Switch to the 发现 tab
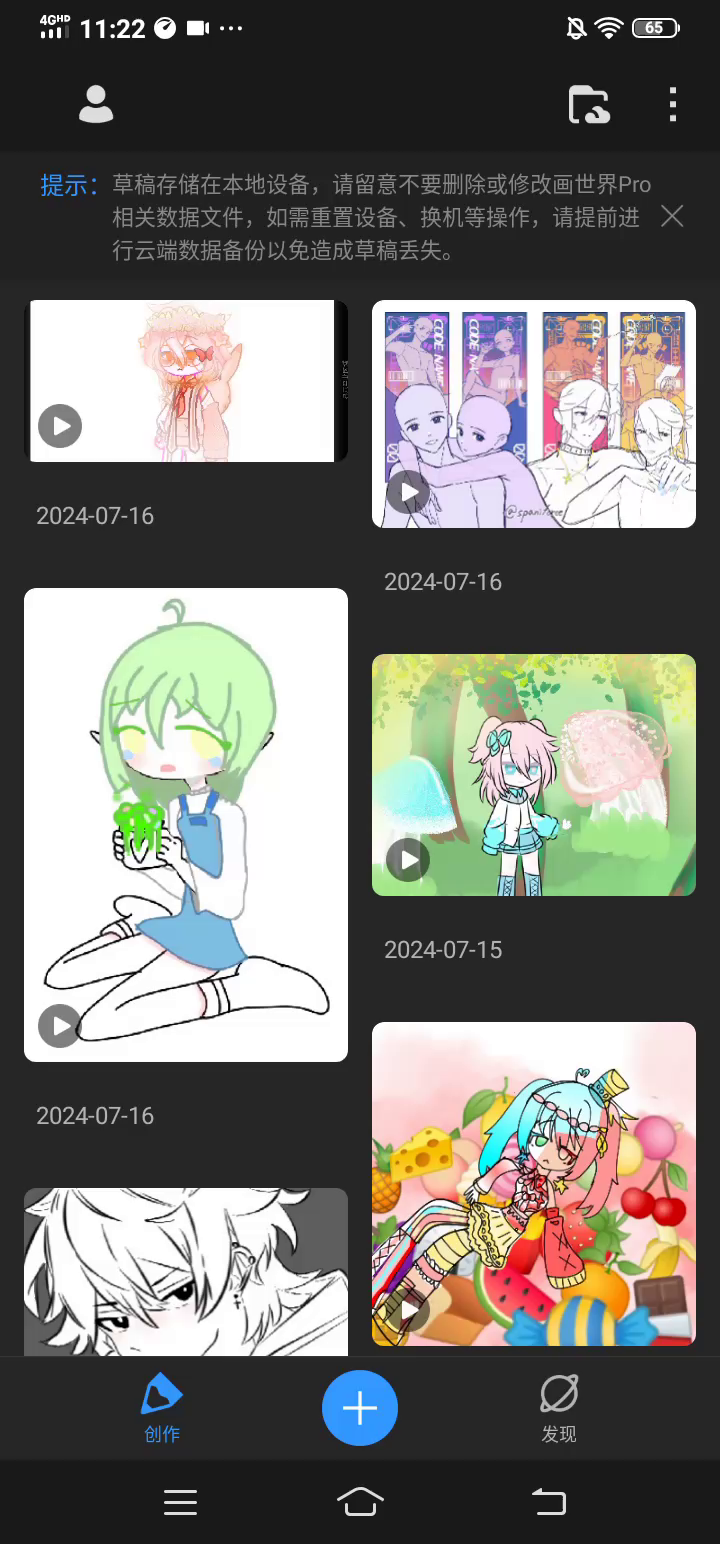The image size is (720, 1544). [x=559, y=1408]
